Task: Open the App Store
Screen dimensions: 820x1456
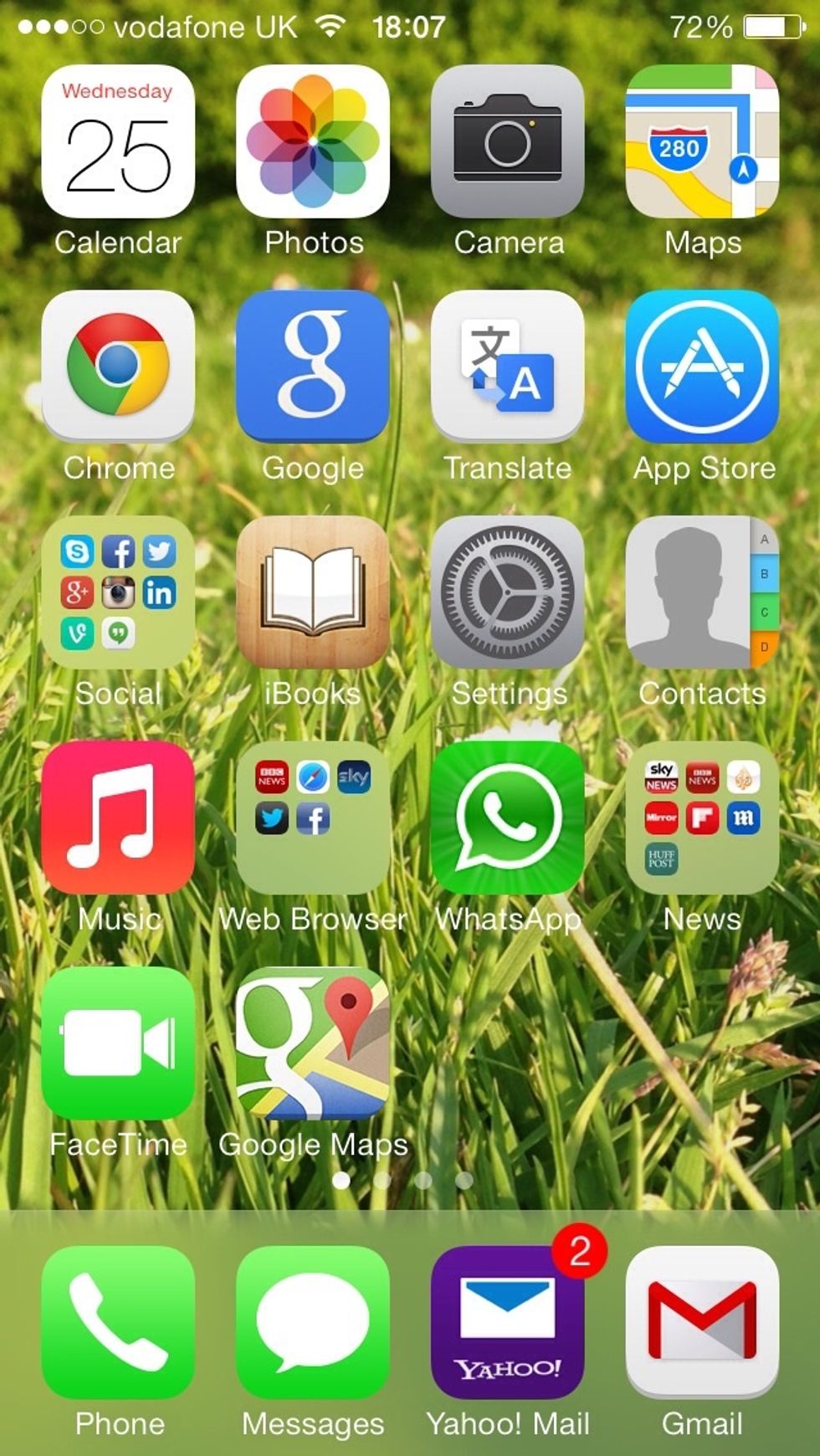Action: pos(702,367)
